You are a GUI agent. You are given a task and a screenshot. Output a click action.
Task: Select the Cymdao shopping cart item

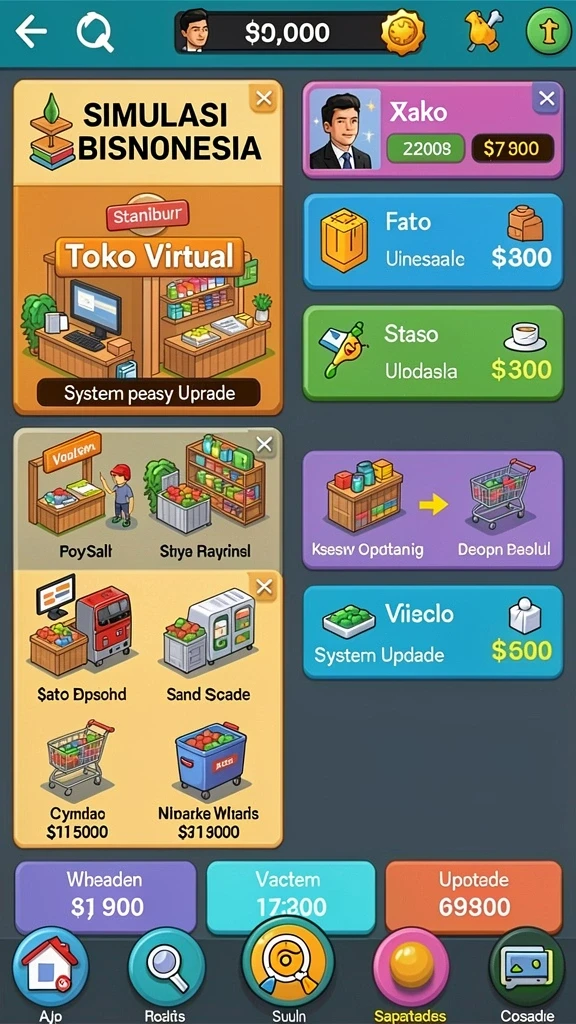tap(78, 780)
